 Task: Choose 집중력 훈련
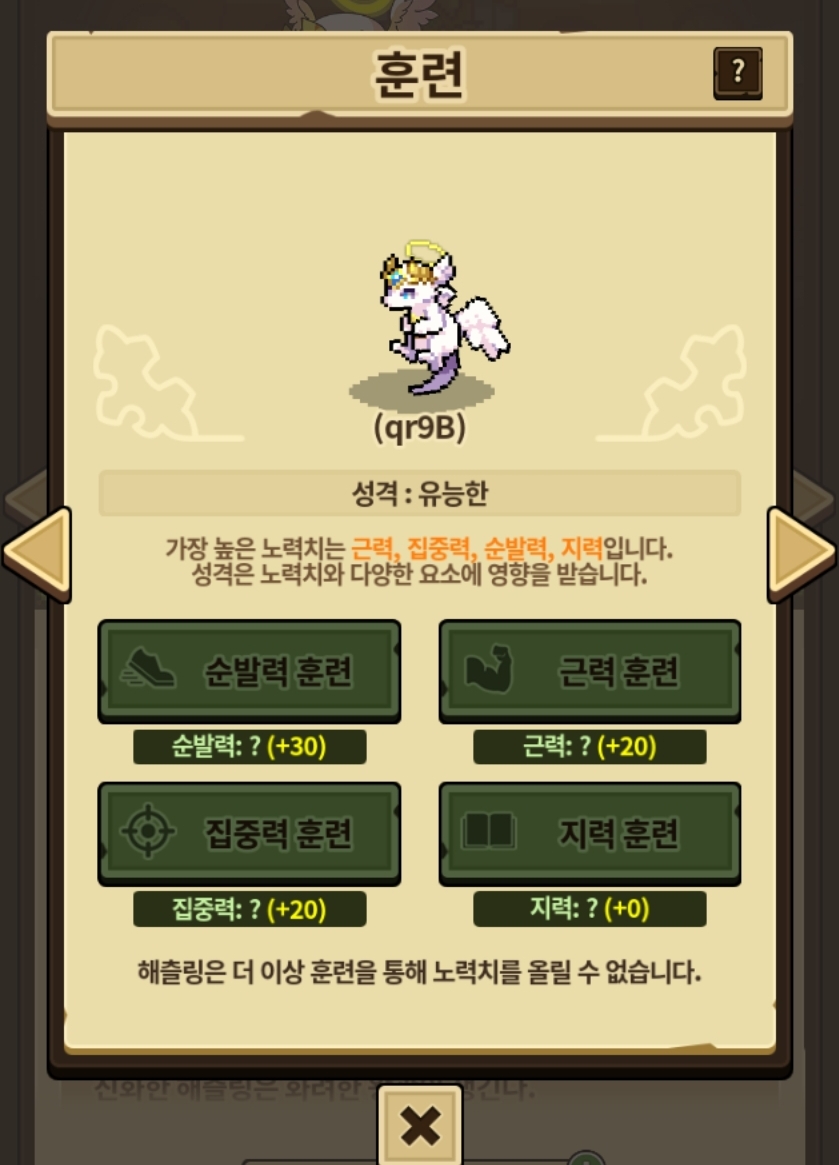(249, 833)
